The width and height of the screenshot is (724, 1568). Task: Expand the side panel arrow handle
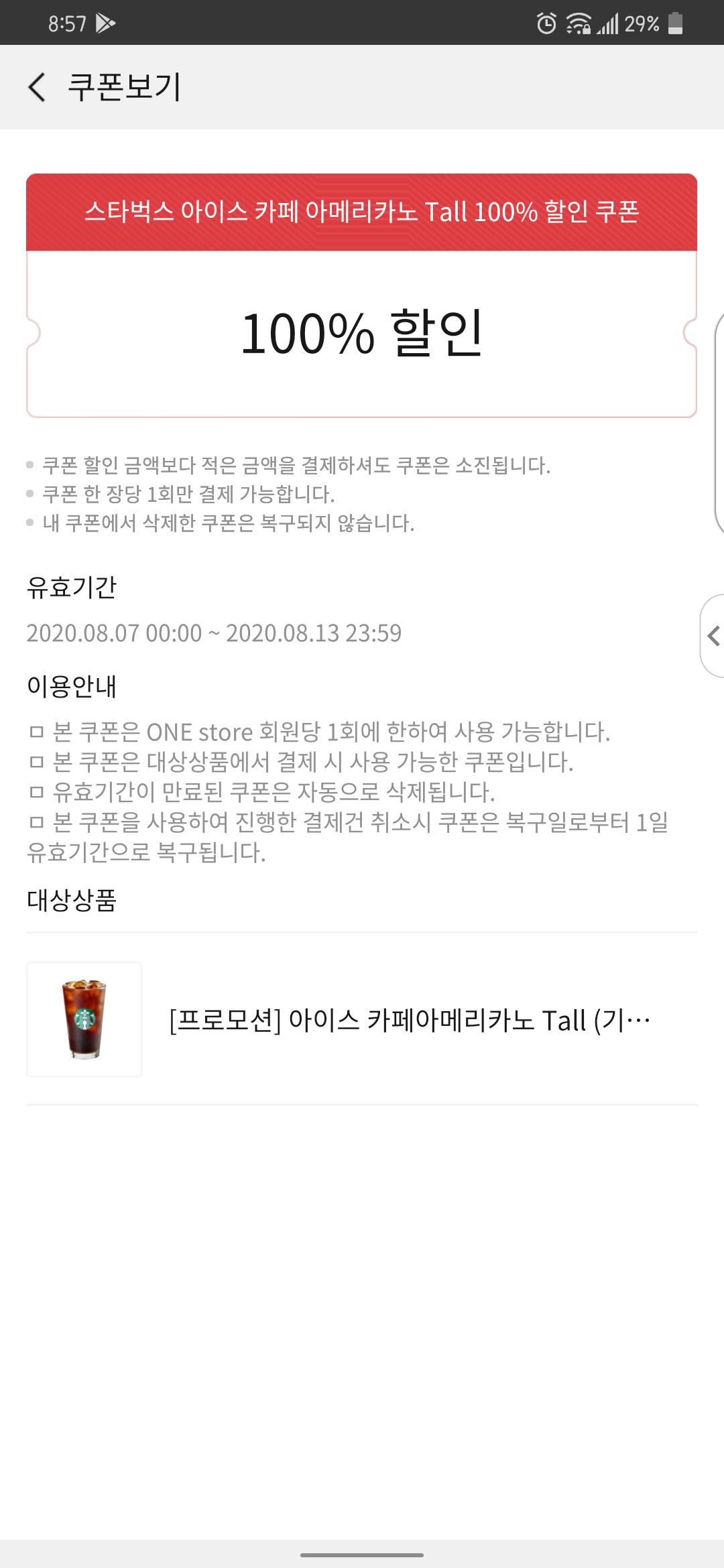tap(713, 635)
